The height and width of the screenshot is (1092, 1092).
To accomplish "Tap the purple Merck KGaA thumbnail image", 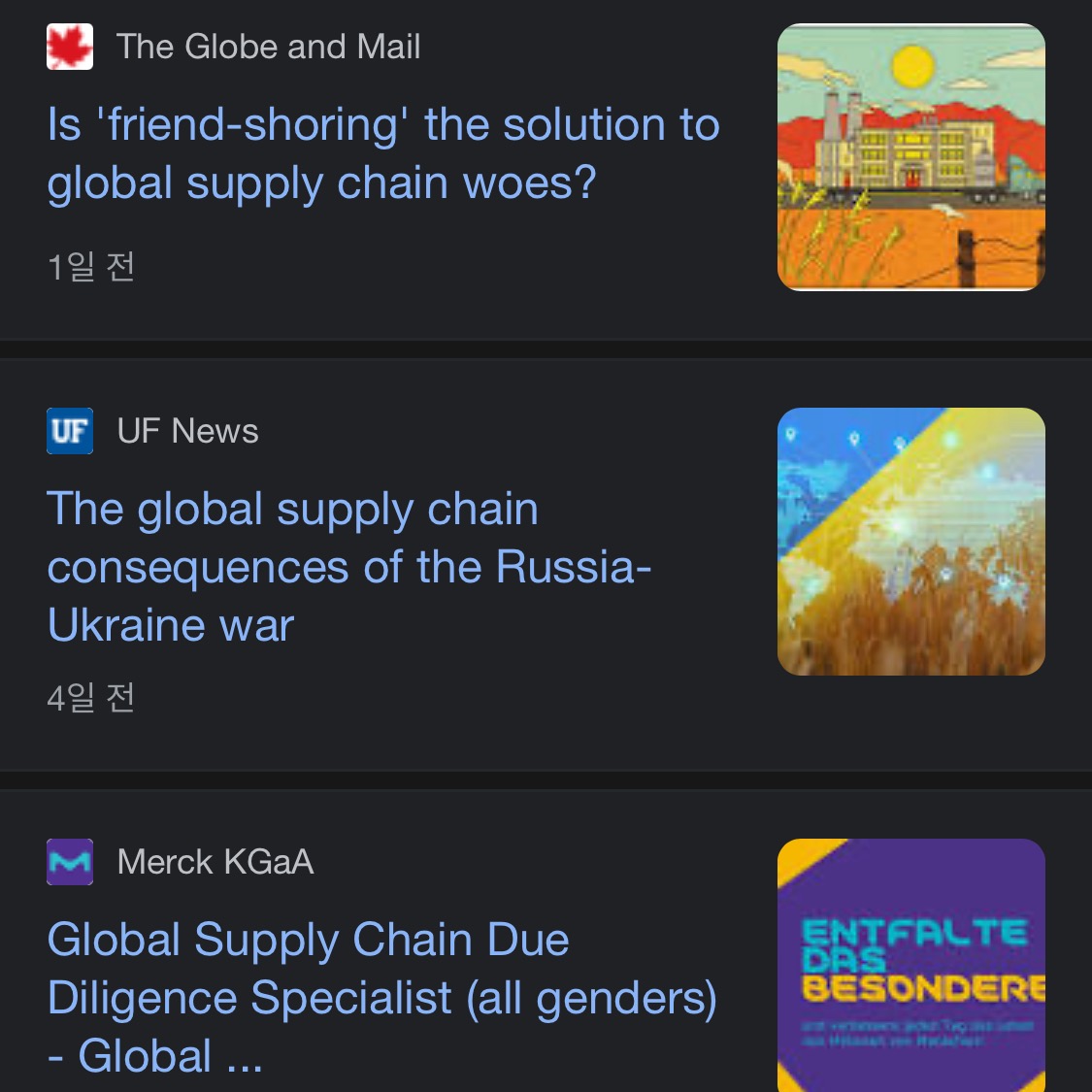I will [x=910, y=965].
